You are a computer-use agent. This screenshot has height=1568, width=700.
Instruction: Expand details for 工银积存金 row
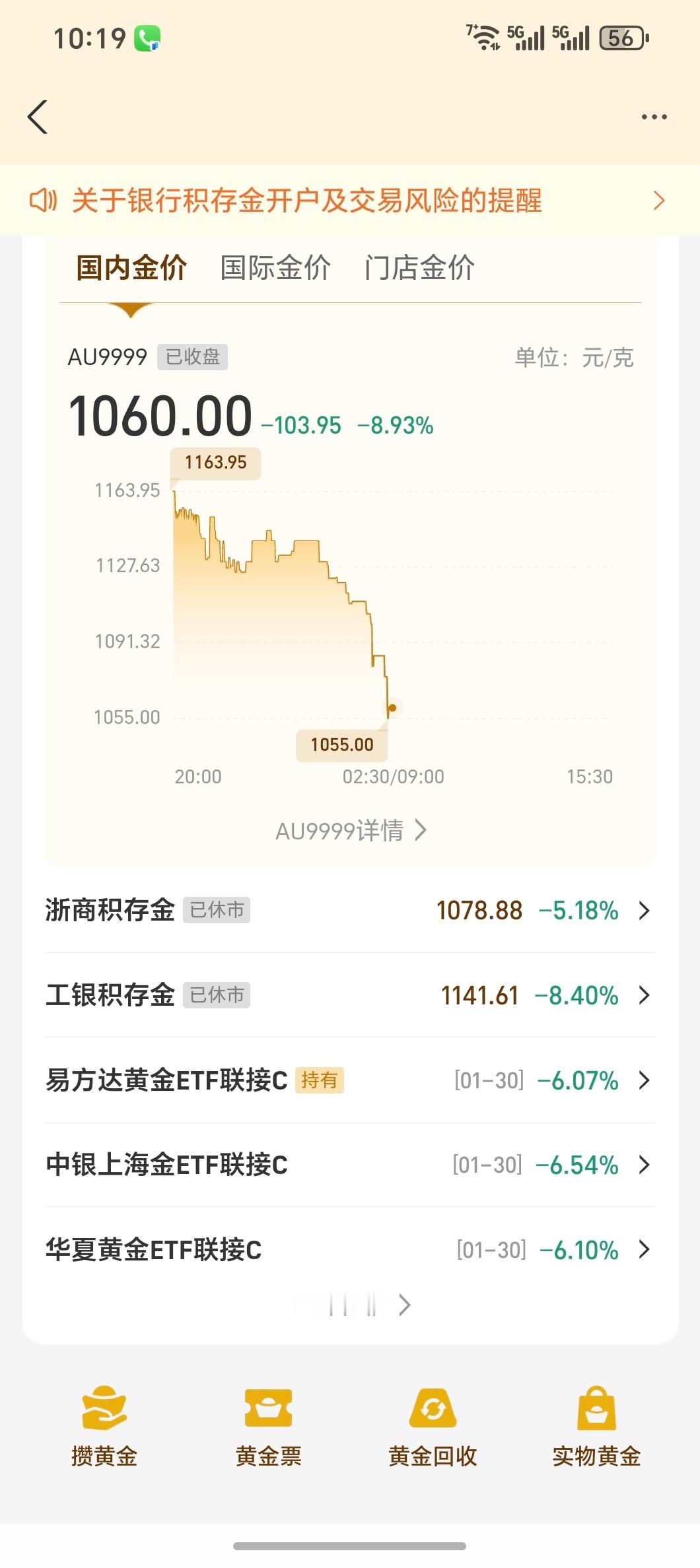(350, 996)
